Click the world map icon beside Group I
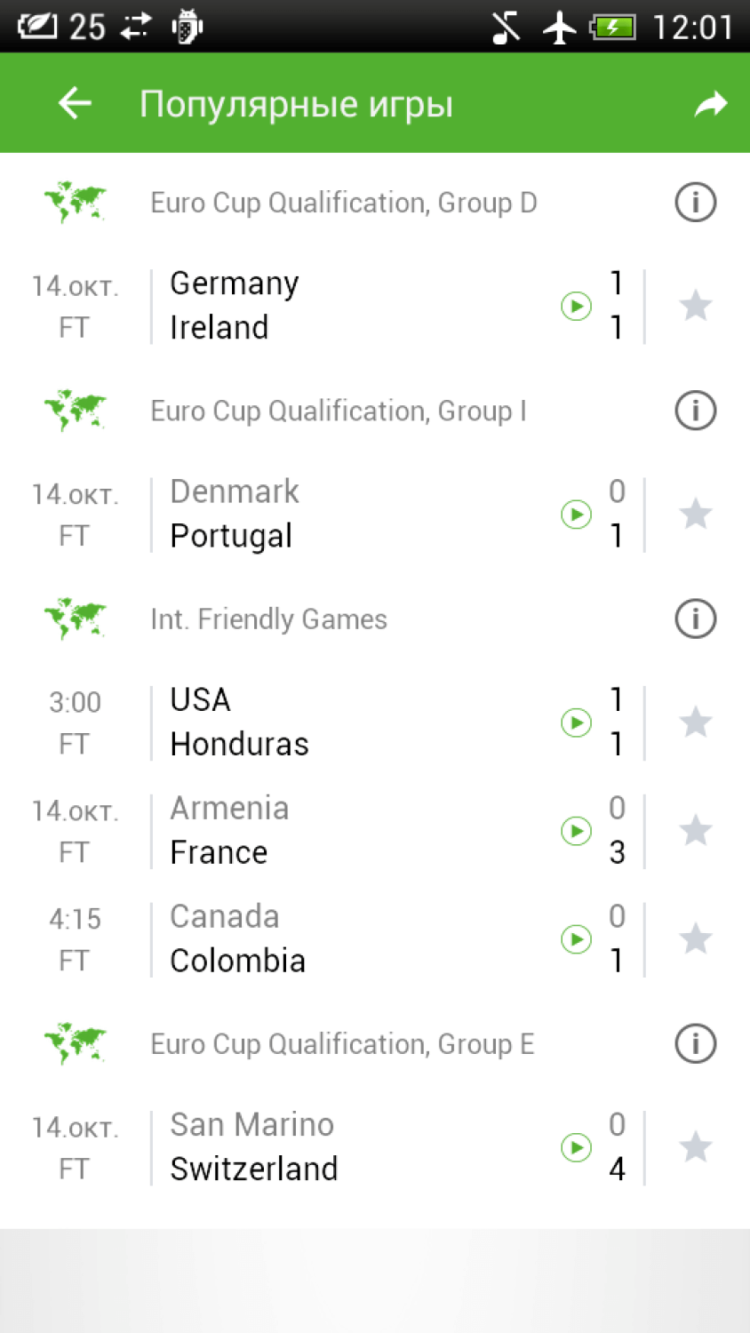The height and width of the screenshot is (1333, 750). (x=75, y=410)
